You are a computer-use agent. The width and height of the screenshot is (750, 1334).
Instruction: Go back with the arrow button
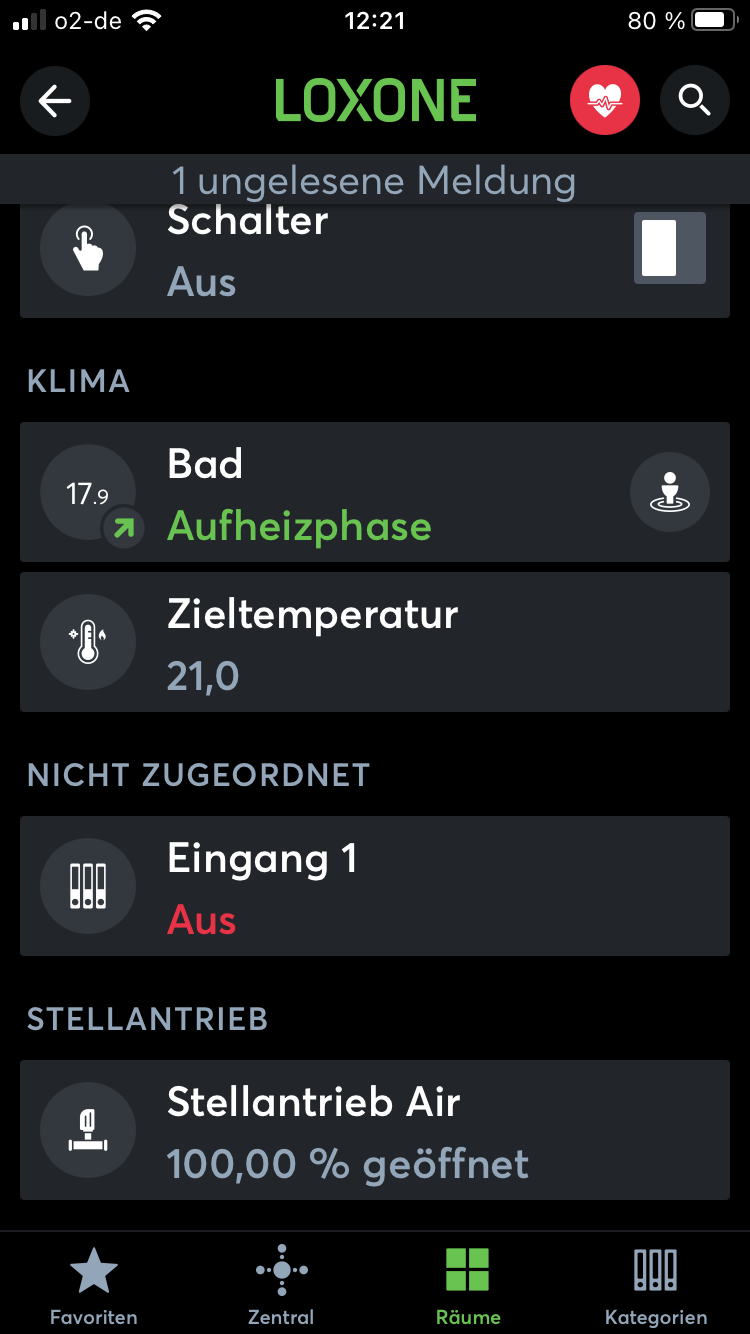55,100
